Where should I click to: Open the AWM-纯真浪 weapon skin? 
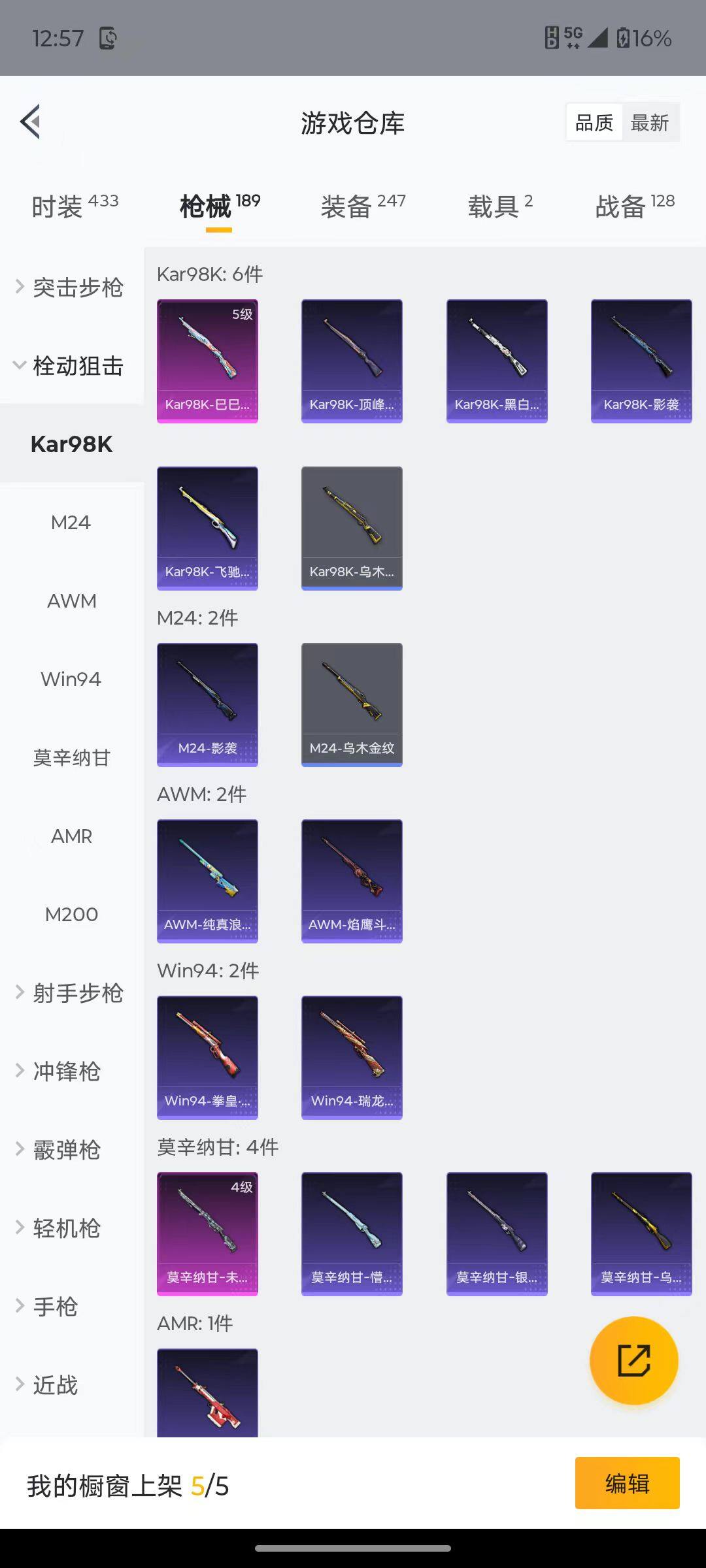207,880
